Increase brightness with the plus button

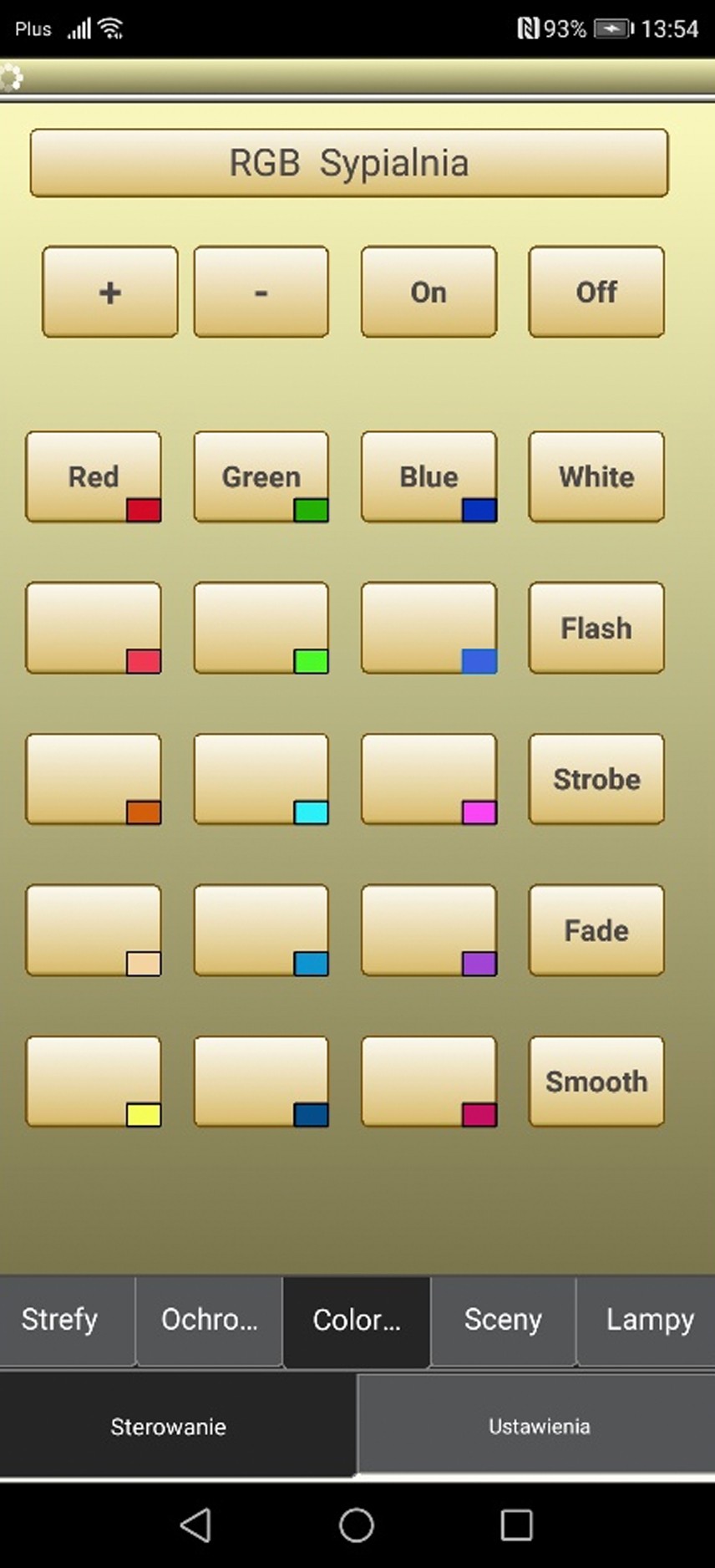[110, 292]
